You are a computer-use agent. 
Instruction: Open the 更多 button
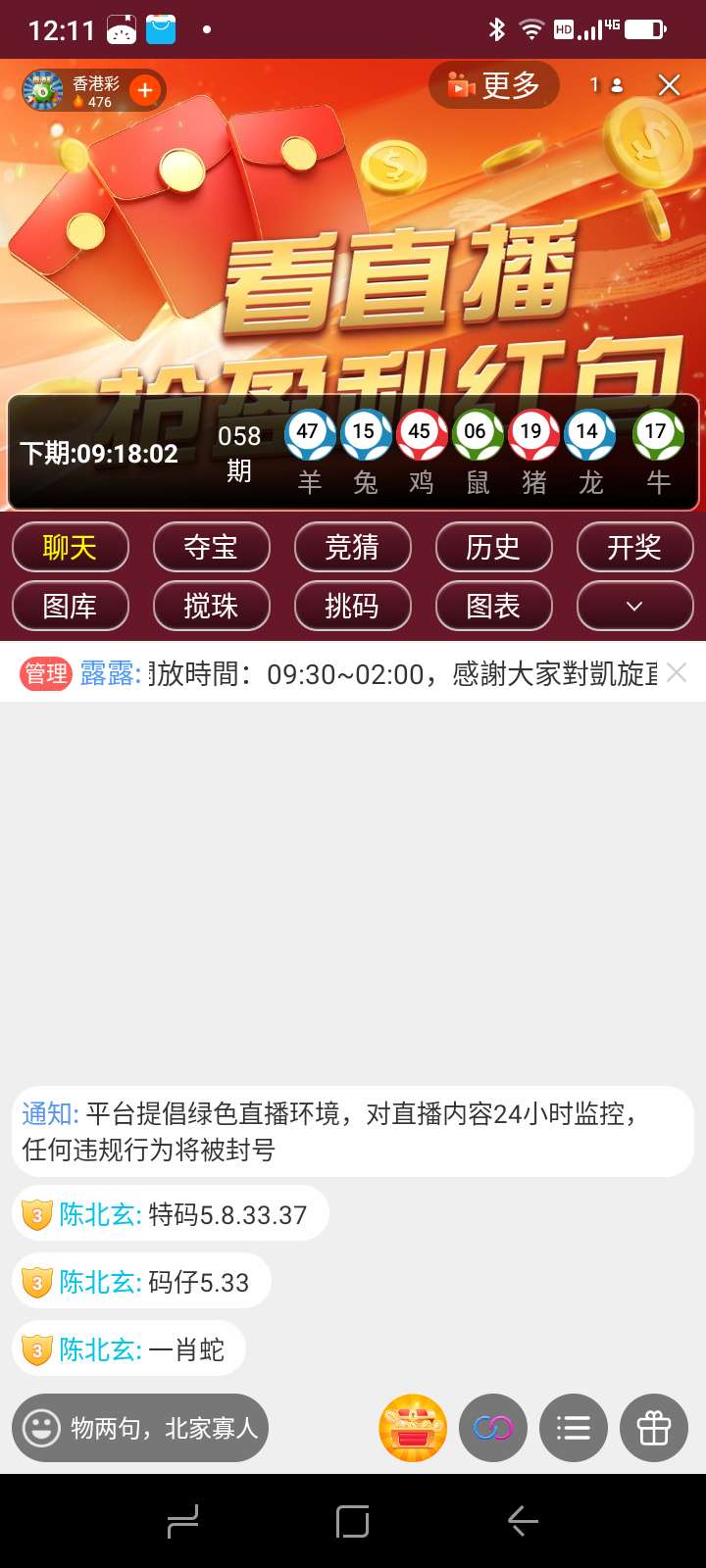pos(494,85)
